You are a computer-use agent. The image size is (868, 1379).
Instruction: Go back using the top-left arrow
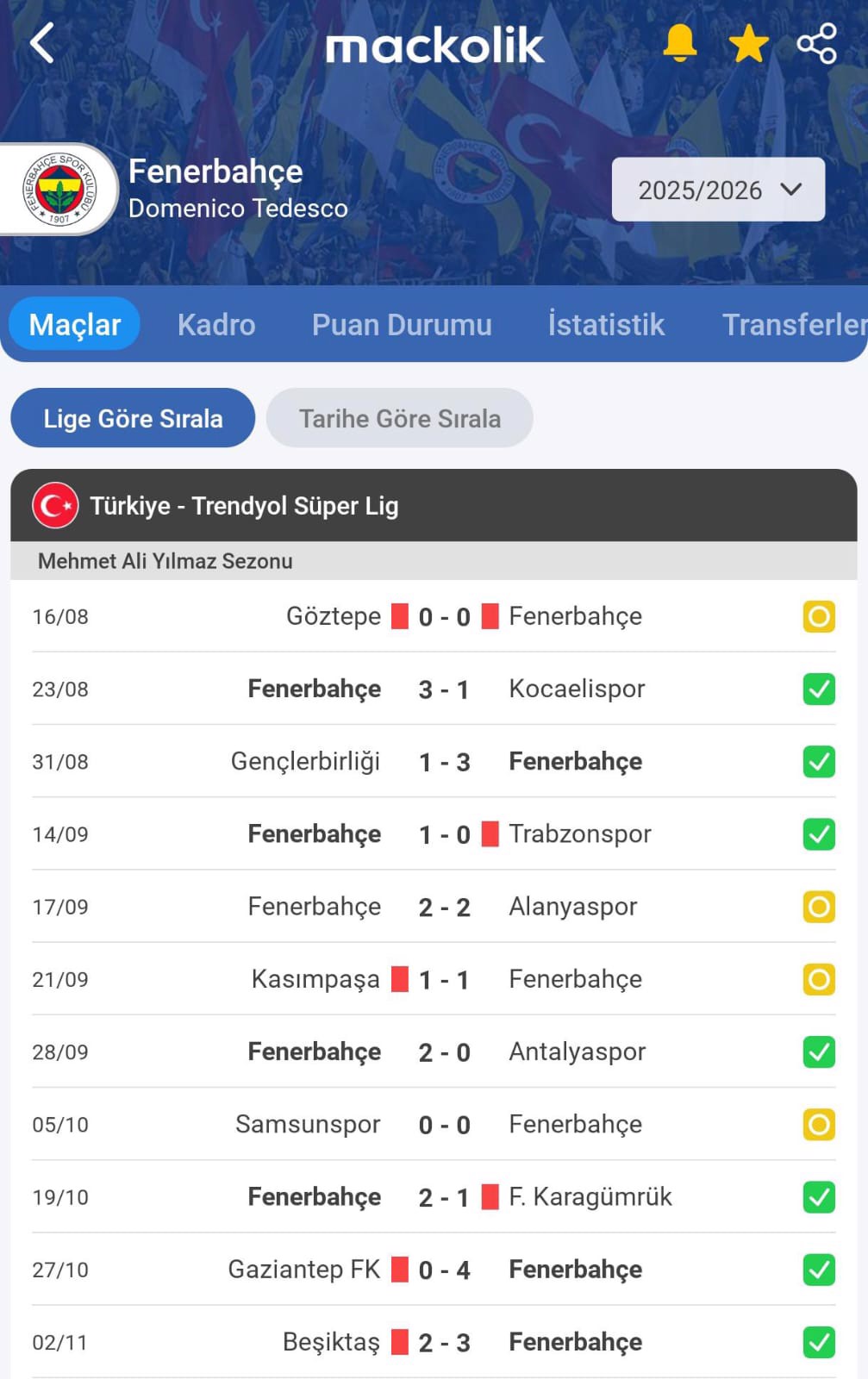43,43
